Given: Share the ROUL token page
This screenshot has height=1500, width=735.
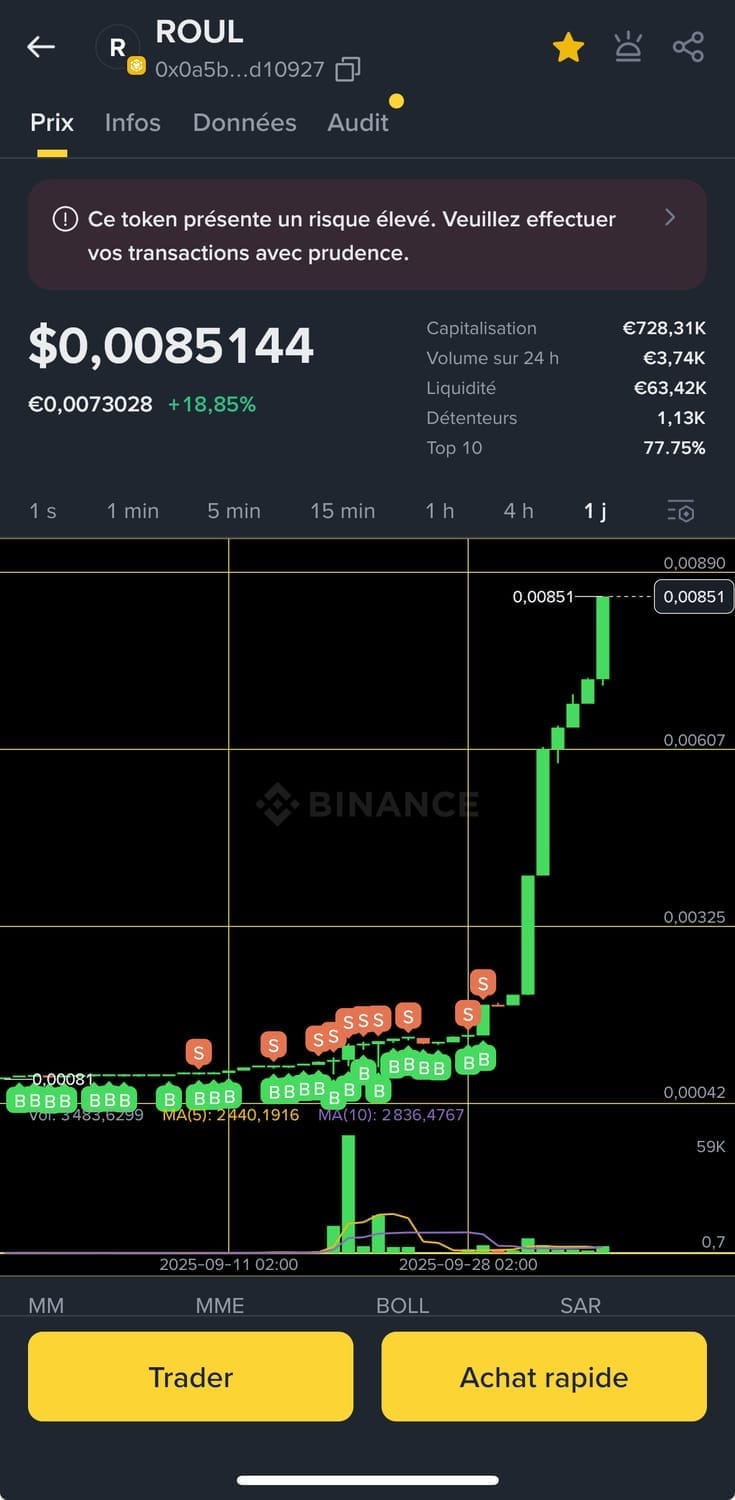Looking at the screenshot, I should tap(688, 47).
